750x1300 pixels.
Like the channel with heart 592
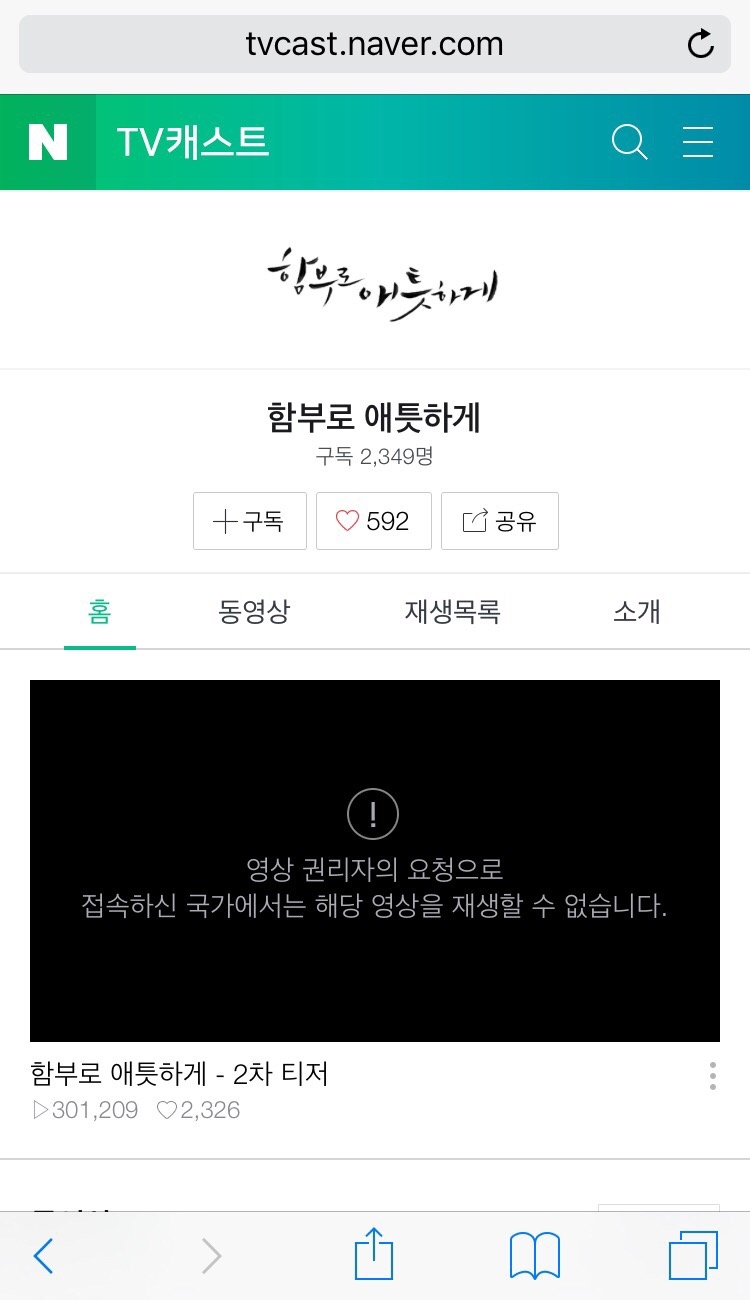tap(373, 521)
